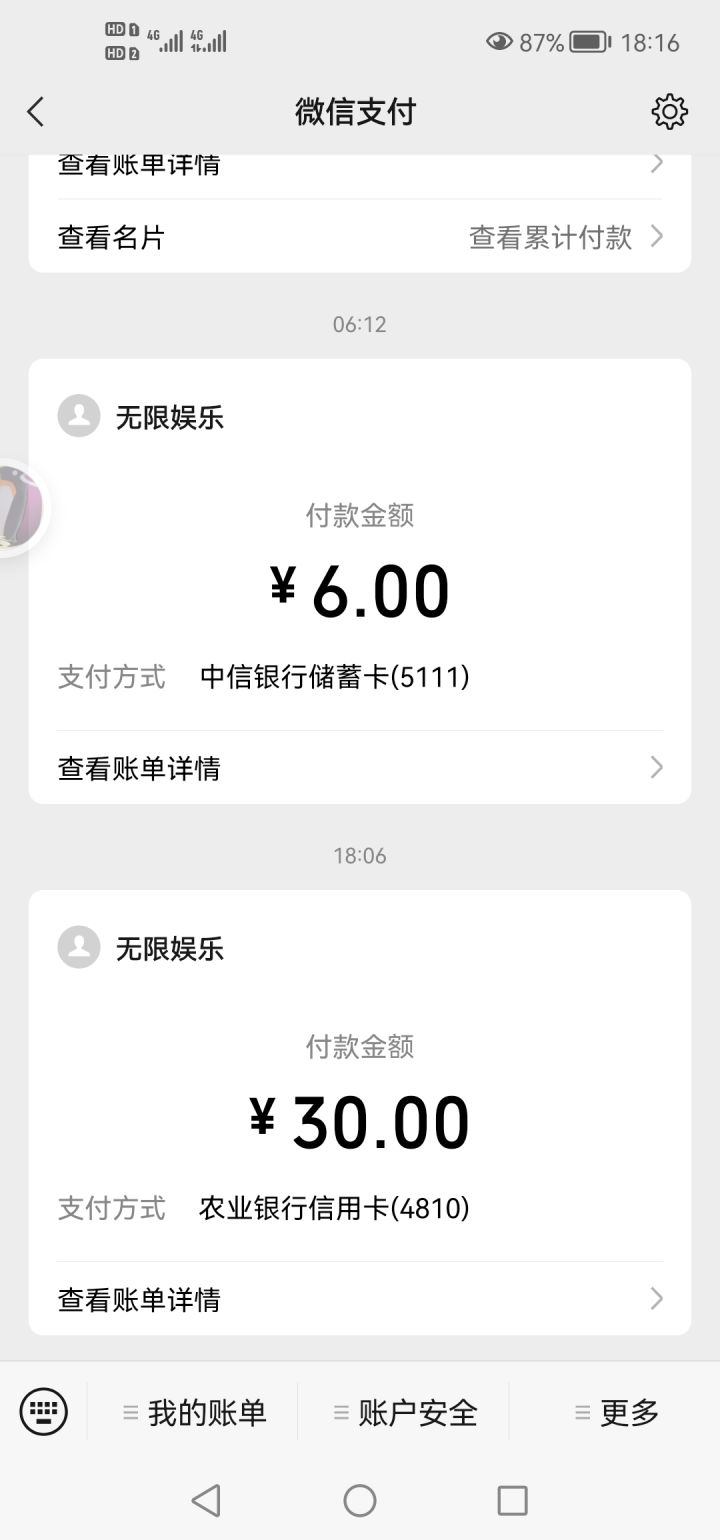Expand 查看累计付款 next to 查看名片
Viewport: 720px width, 1540px height.
coord(548,237)
